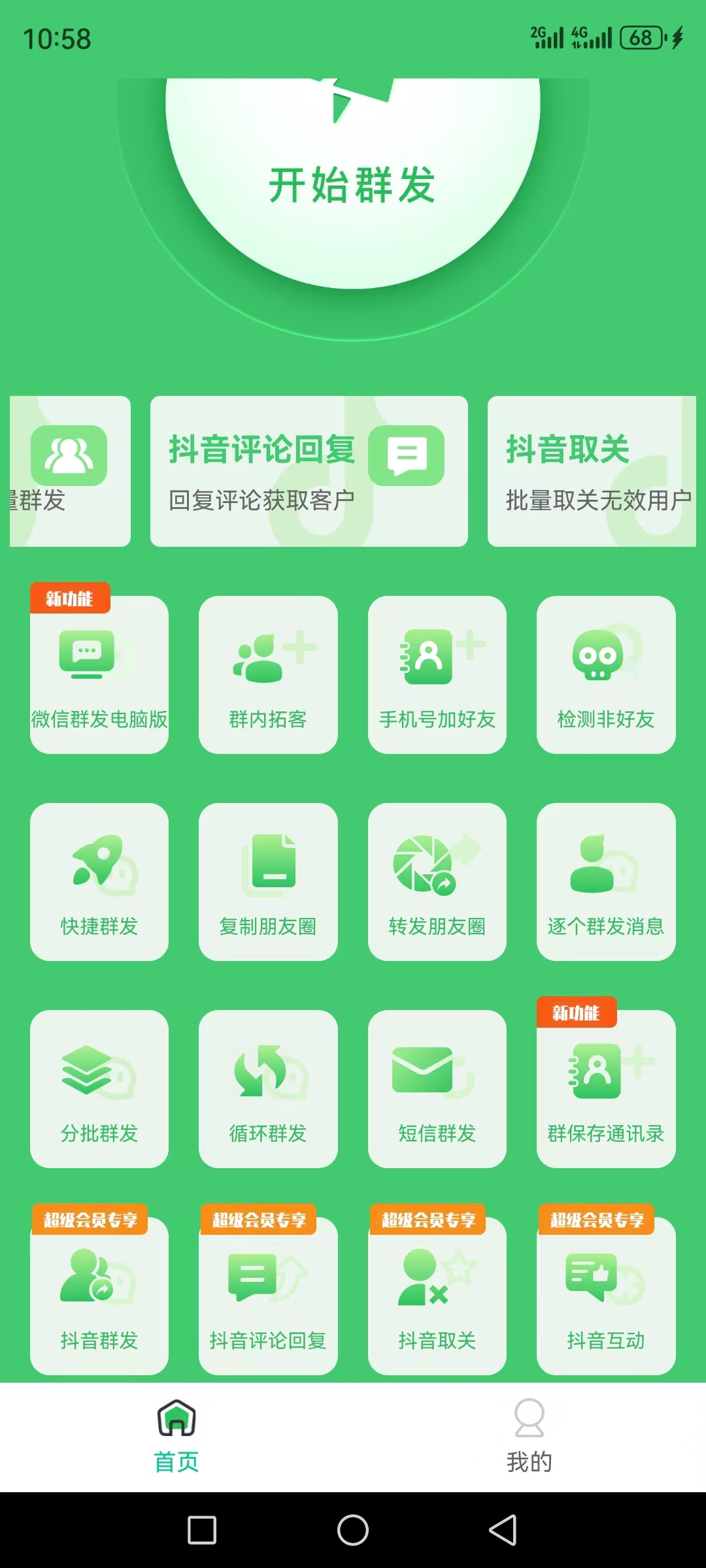The height and width of the screenshot is (1568, 706).
Task: Choose 转发朋友圈
Action: [x=437, y=882]
